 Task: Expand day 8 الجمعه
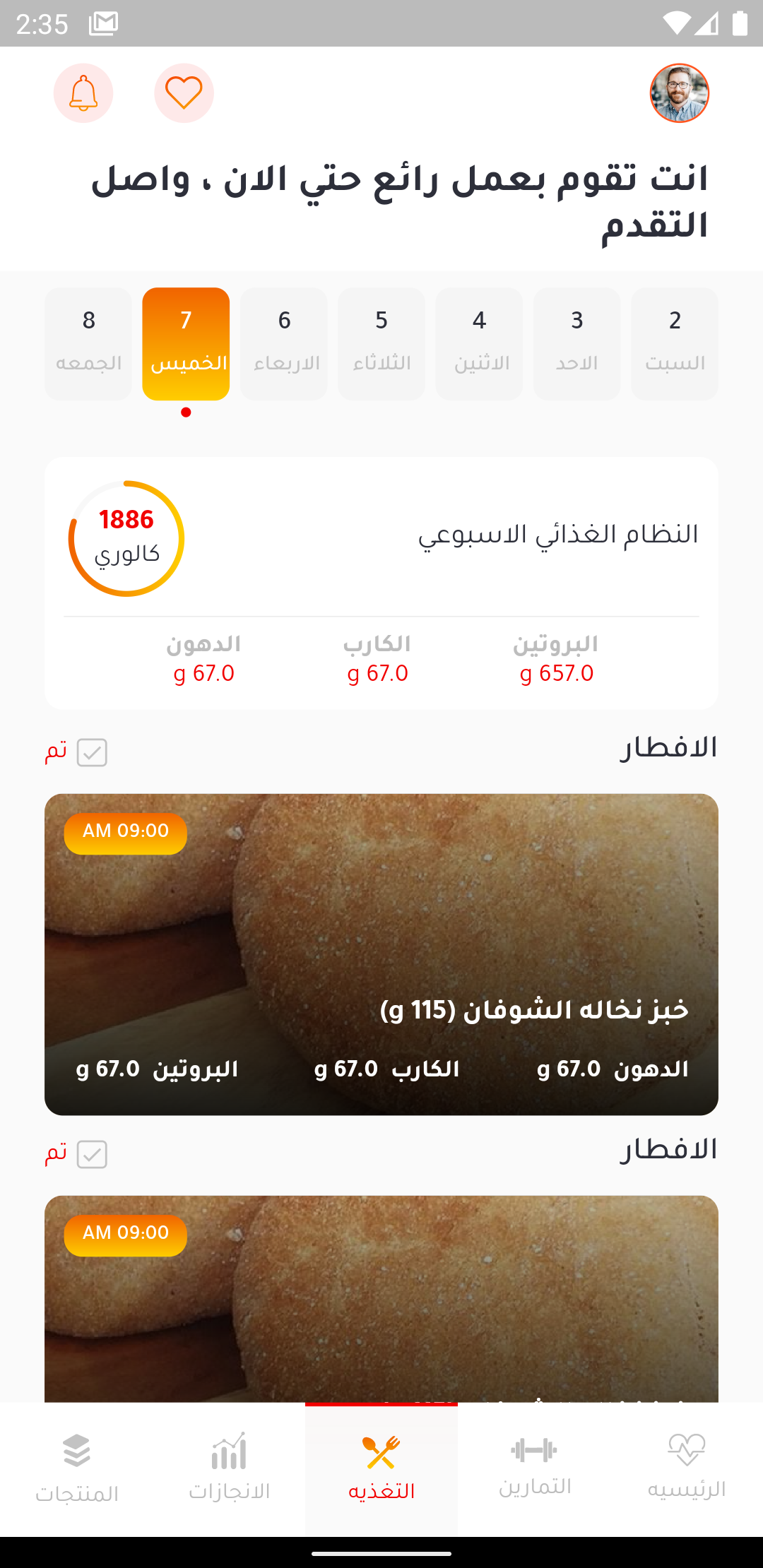[x=88, y=344]
